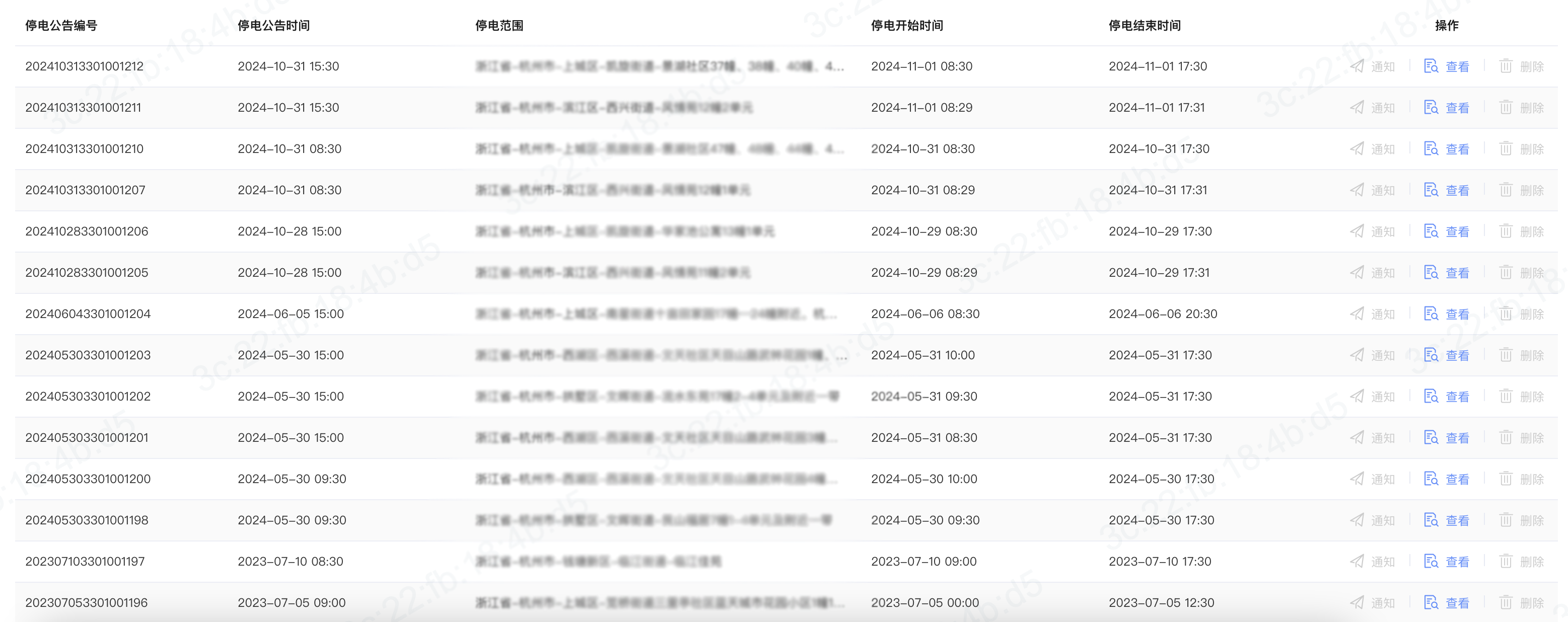The height and width of the screenshot is (622, 1568).
Task: Delete notice 202410313301001211 via 删除
Action: click(x=1521, y=108)
